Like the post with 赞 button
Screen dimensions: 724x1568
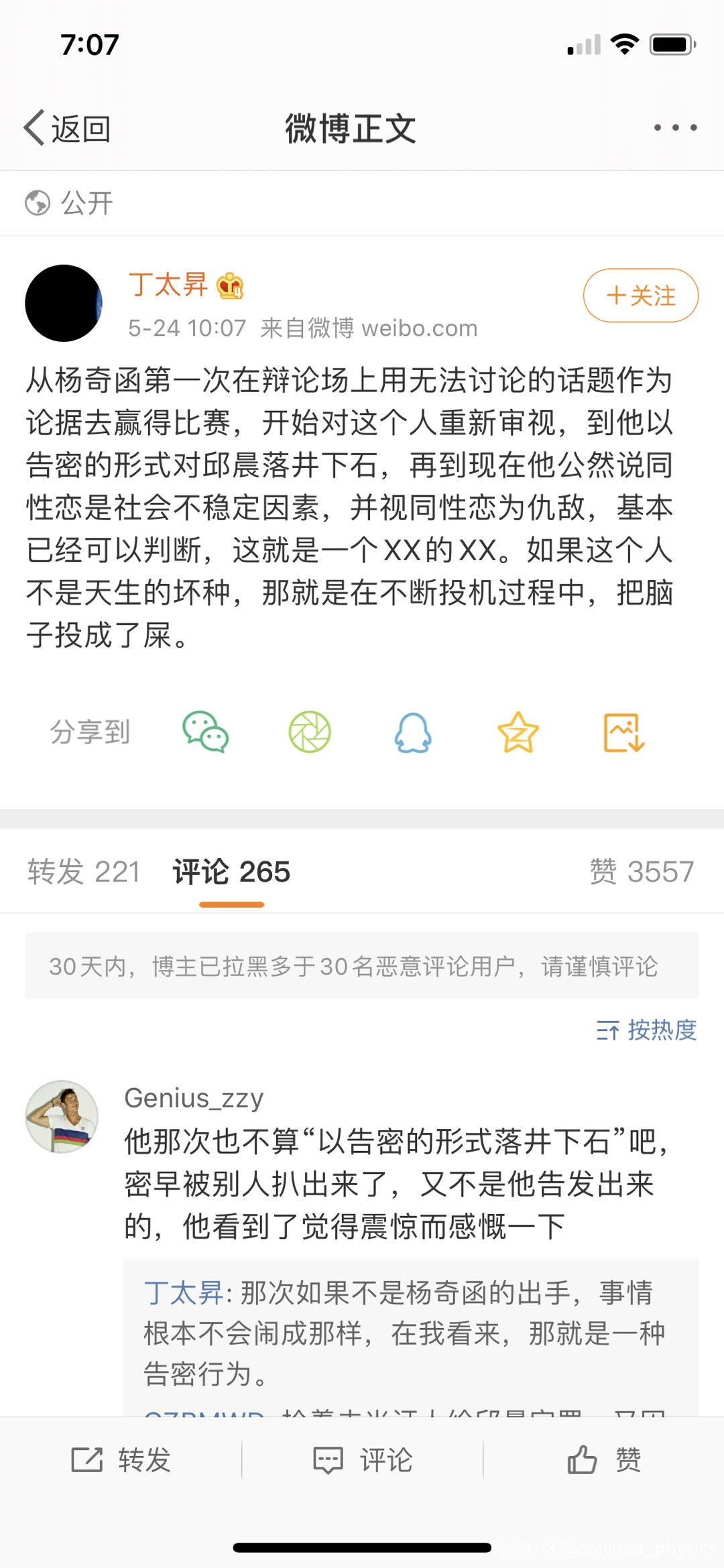point(604,1459)
